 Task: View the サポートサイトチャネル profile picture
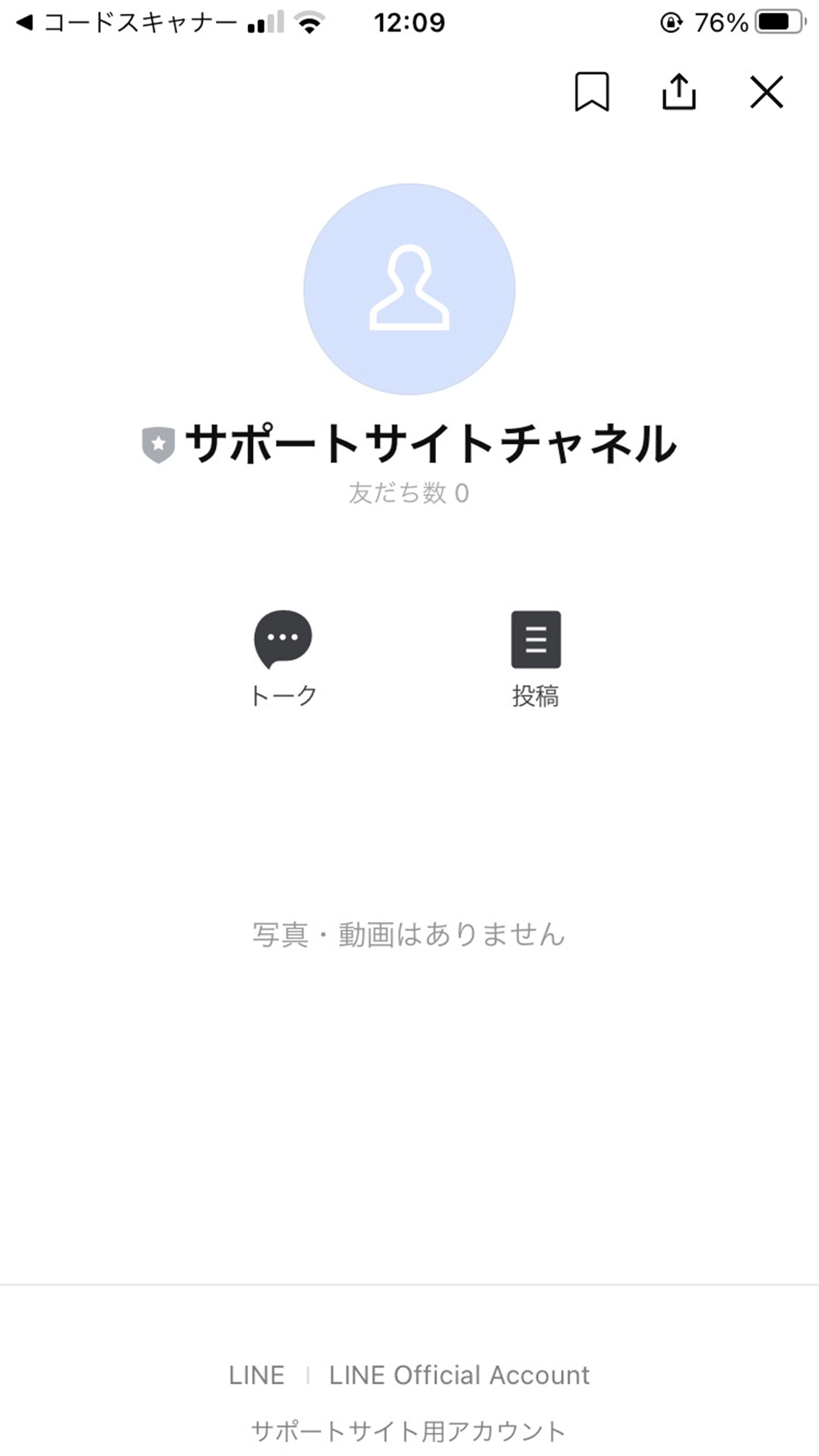[x=409, y=289]
